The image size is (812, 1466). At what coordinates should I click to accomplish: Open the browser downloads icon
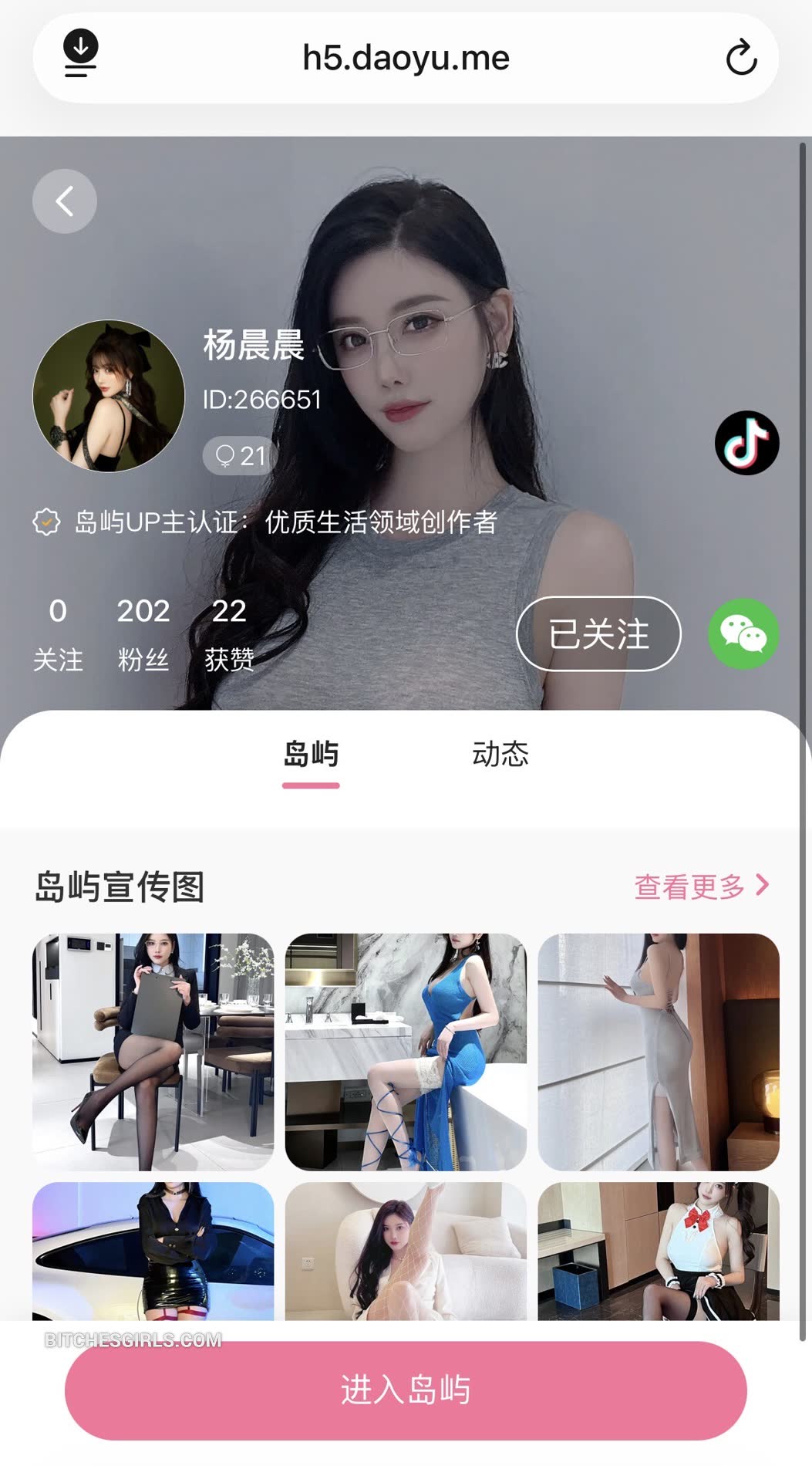(x=80, y=53)
